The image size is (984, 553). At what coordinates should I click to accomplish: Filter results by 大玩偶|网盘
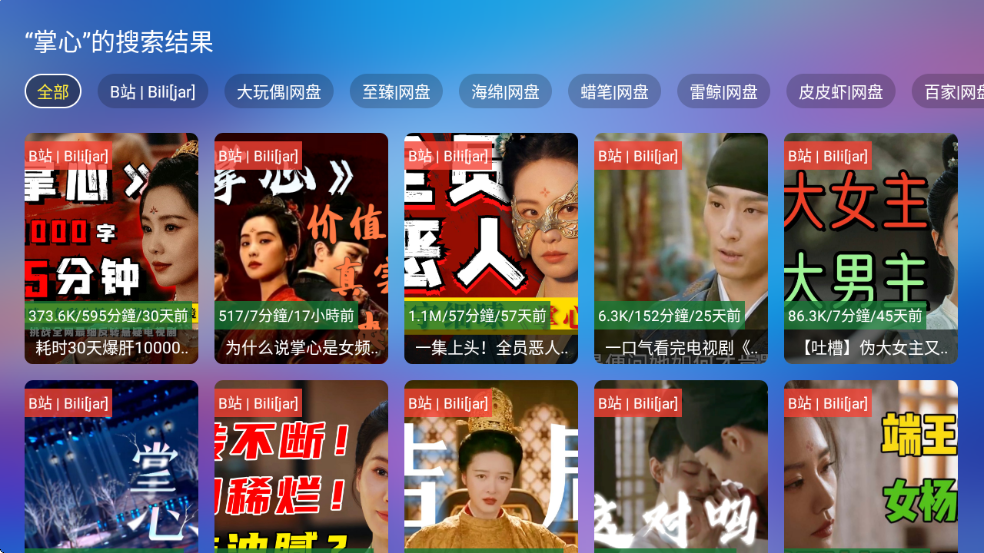(x=279, y=92)
